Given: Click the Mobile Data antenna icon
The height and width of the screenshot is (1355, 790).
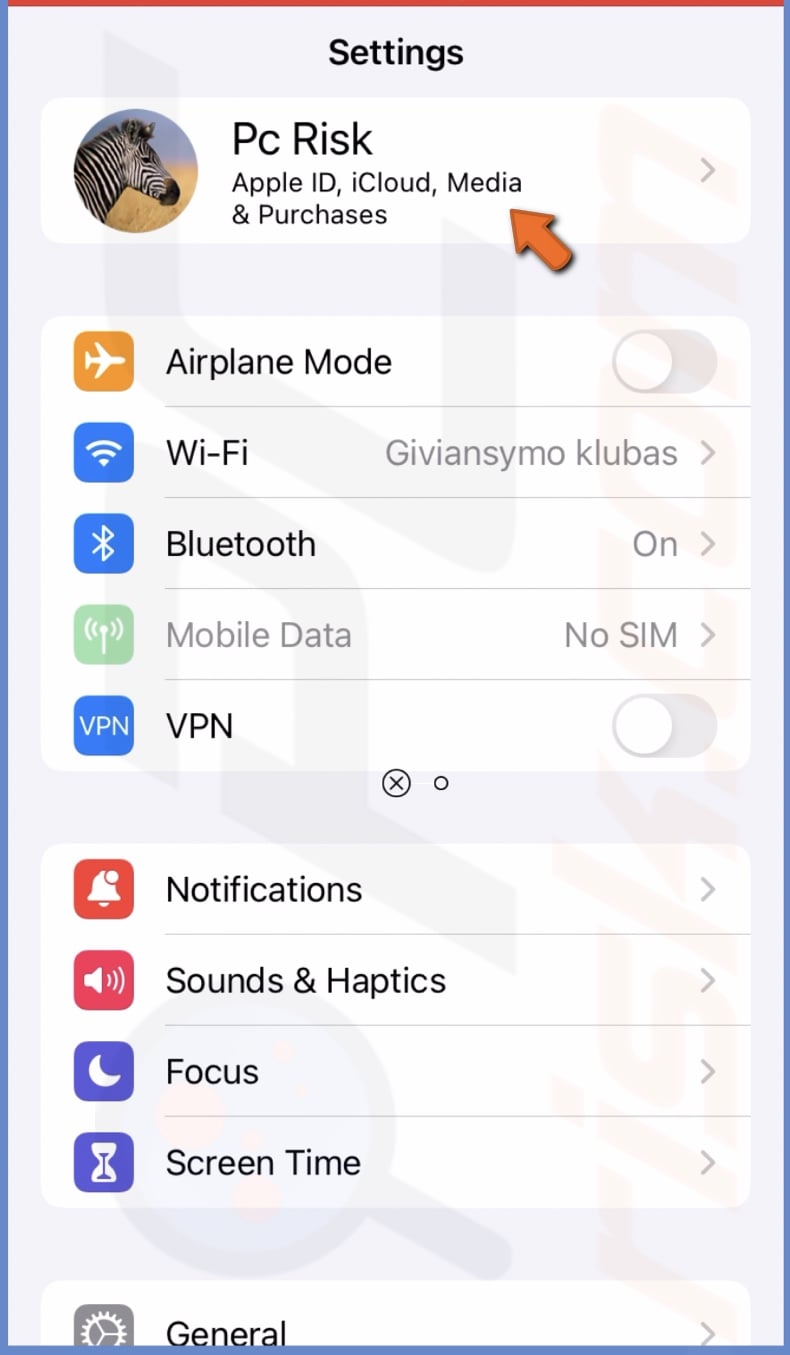Looking at the screenshot, I should point(103,635).
